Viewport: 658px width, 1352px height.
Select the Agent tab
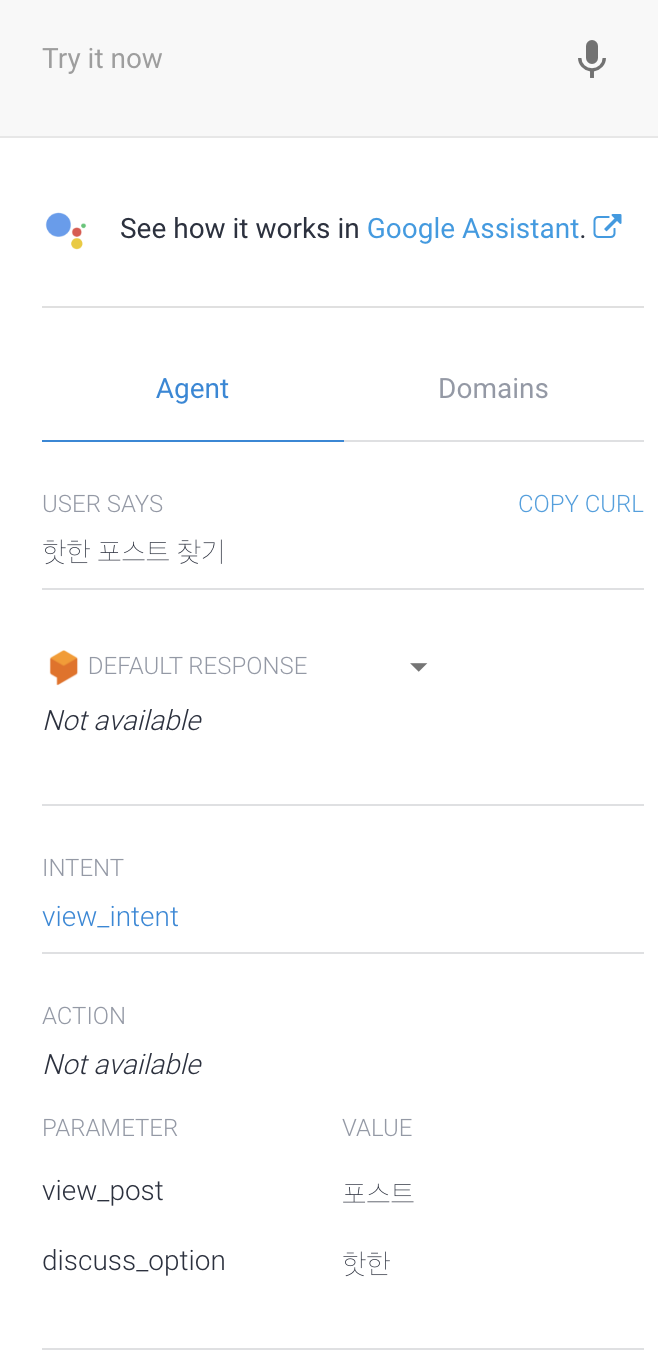(193, 389)
